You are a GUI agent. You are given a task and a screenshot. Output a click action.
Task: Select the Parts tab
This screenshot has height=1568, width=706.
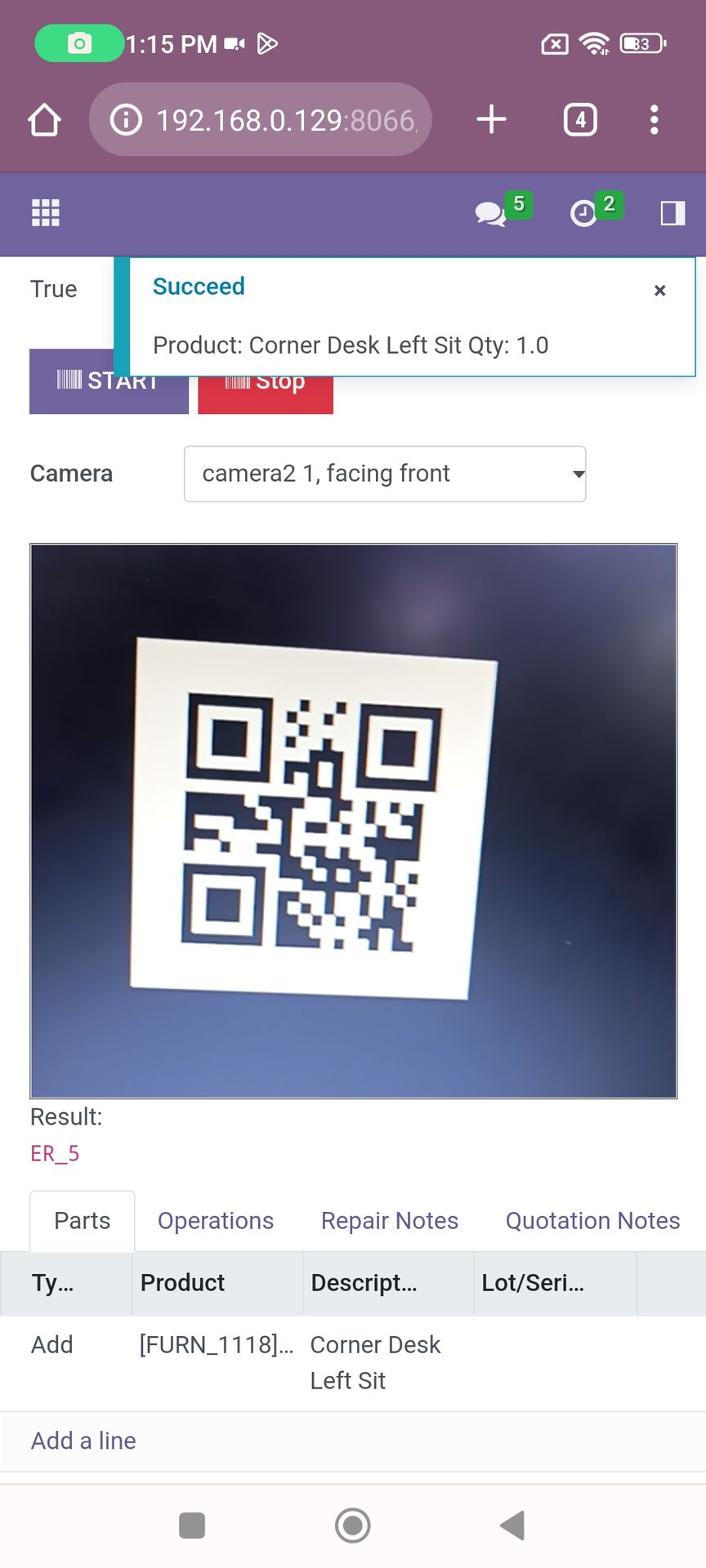[83, 1221]
